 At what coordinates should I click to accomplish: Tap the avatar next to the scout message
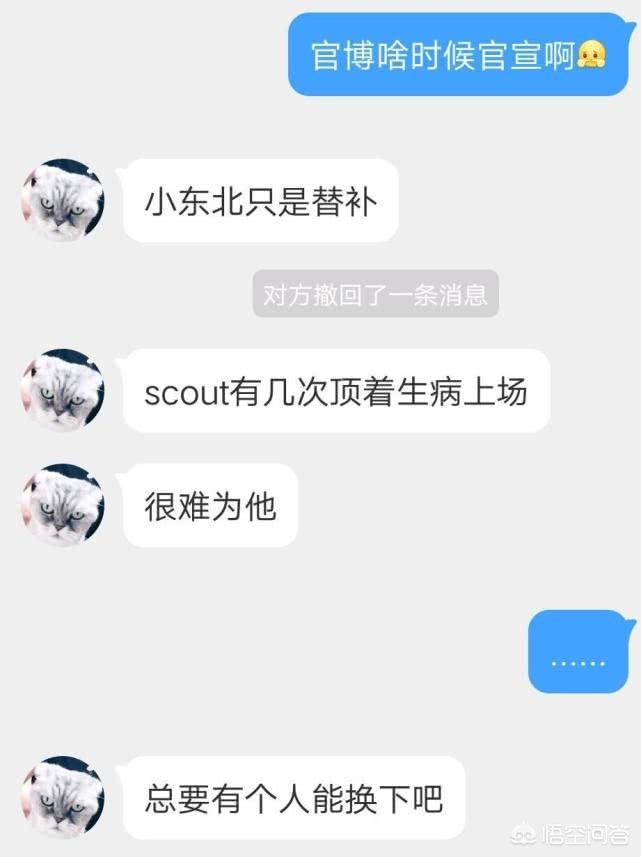(62, 390)
